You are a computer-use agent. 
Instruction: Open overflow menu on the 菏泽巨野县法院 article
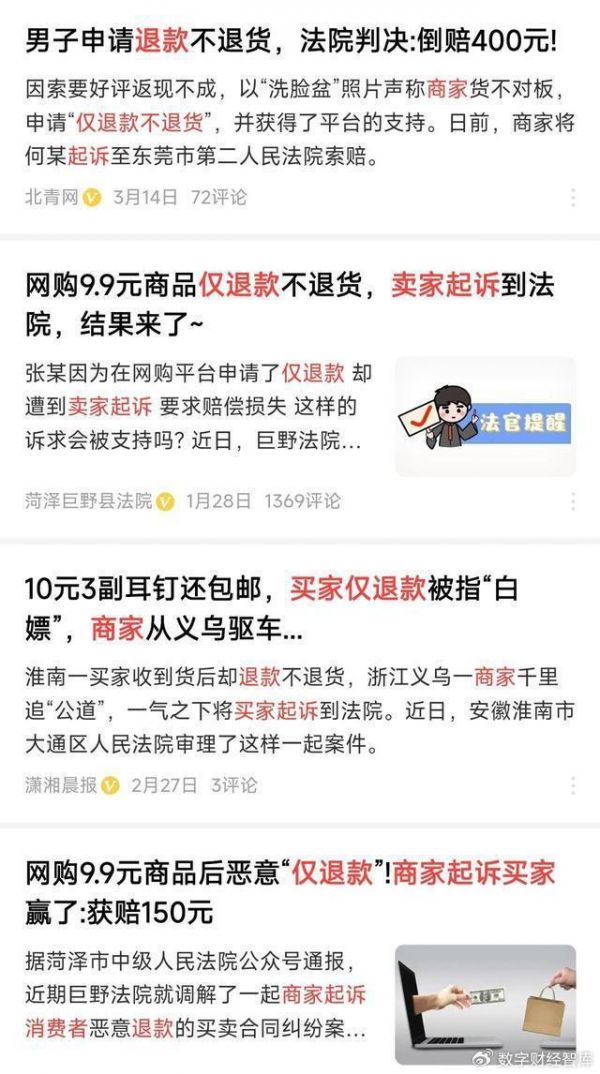click(572, 501)
